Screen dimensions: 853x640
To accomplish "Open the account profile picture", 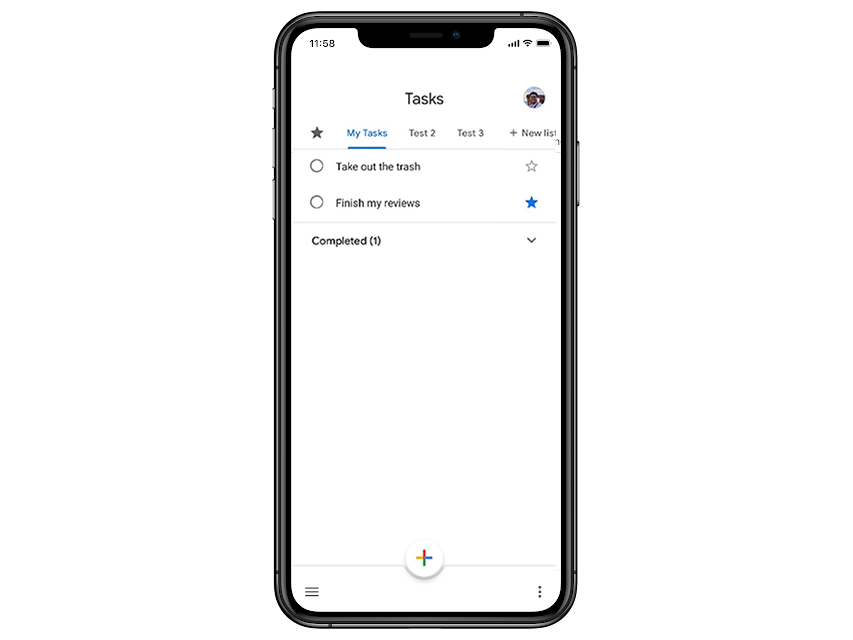I will tap(534, 98).
